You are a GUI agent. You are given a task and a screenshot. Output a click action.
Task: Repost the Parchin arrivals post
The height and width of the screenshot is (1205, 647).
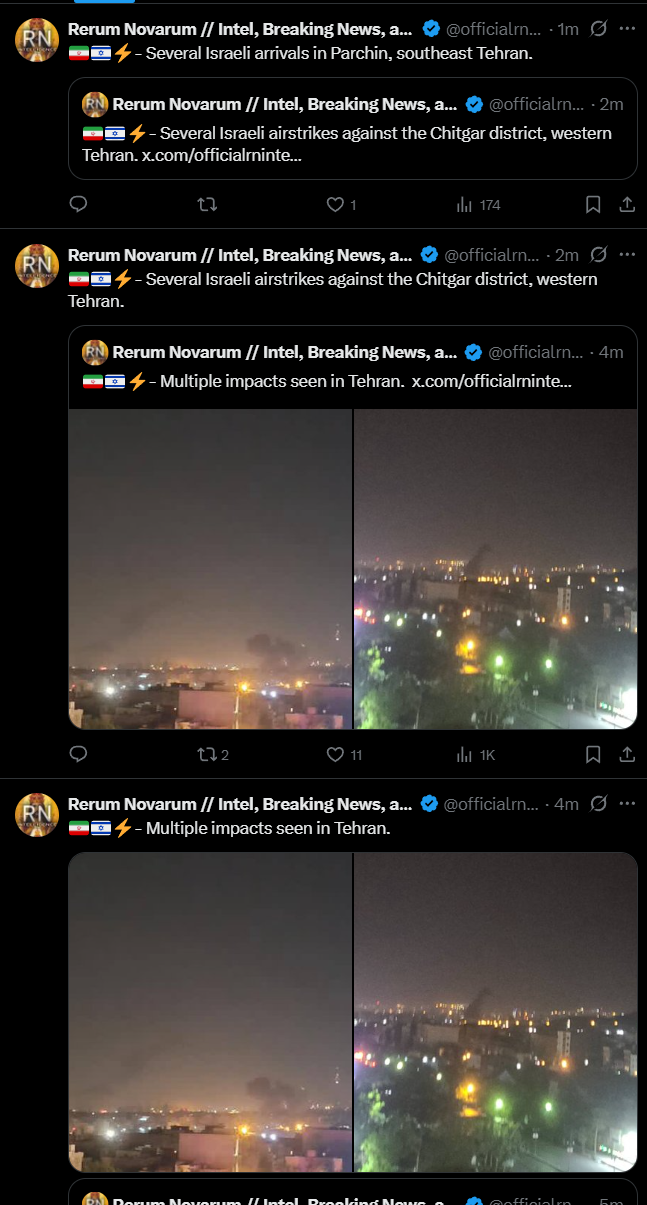tap(208, 204)
